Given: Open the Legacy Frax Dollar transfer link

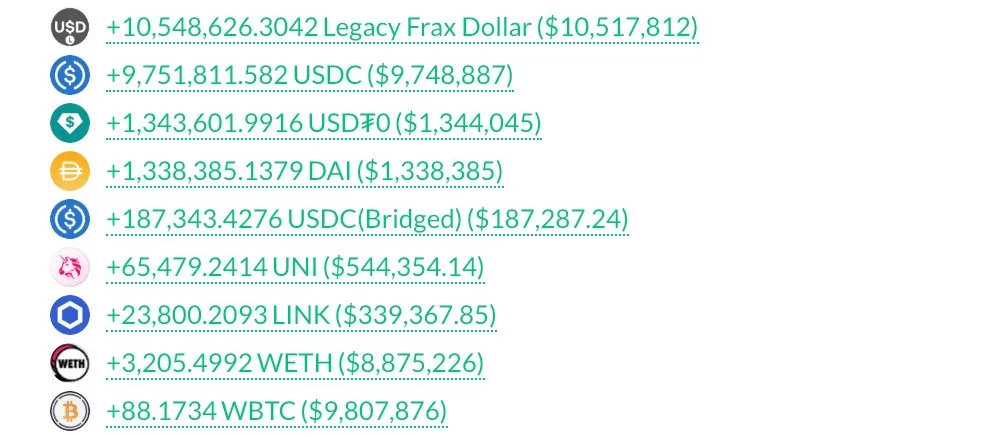Looking at the screenshot, I should click(402, 27).
